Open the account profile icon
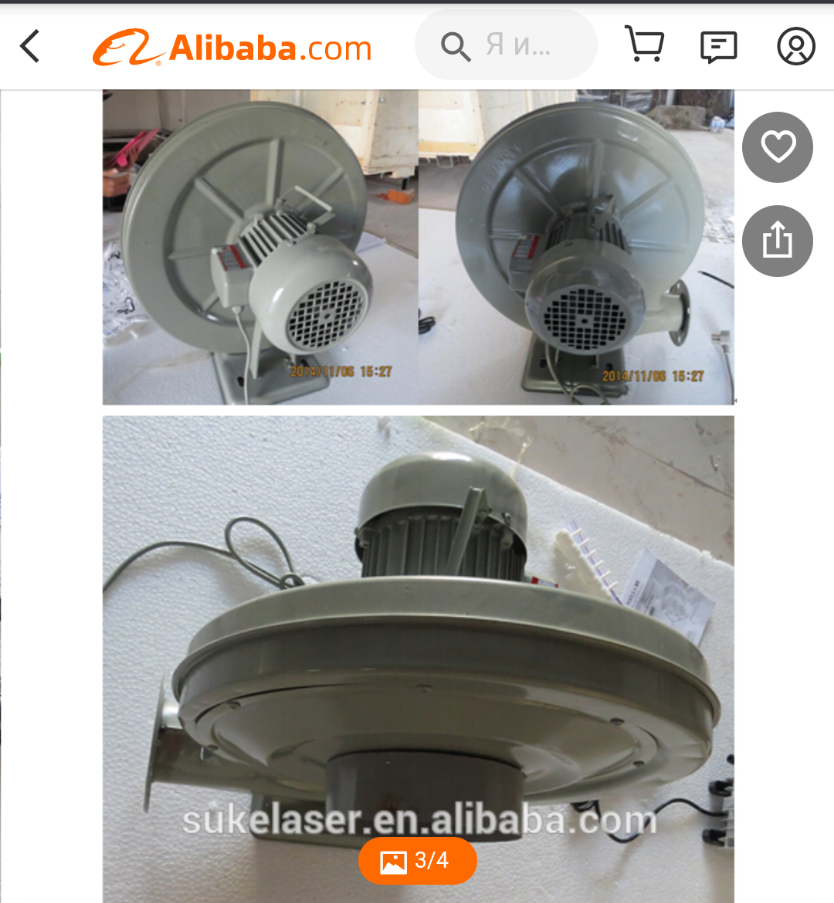This screenshot has height=903, width=834. pyautogui.click(x=795, y=46)
